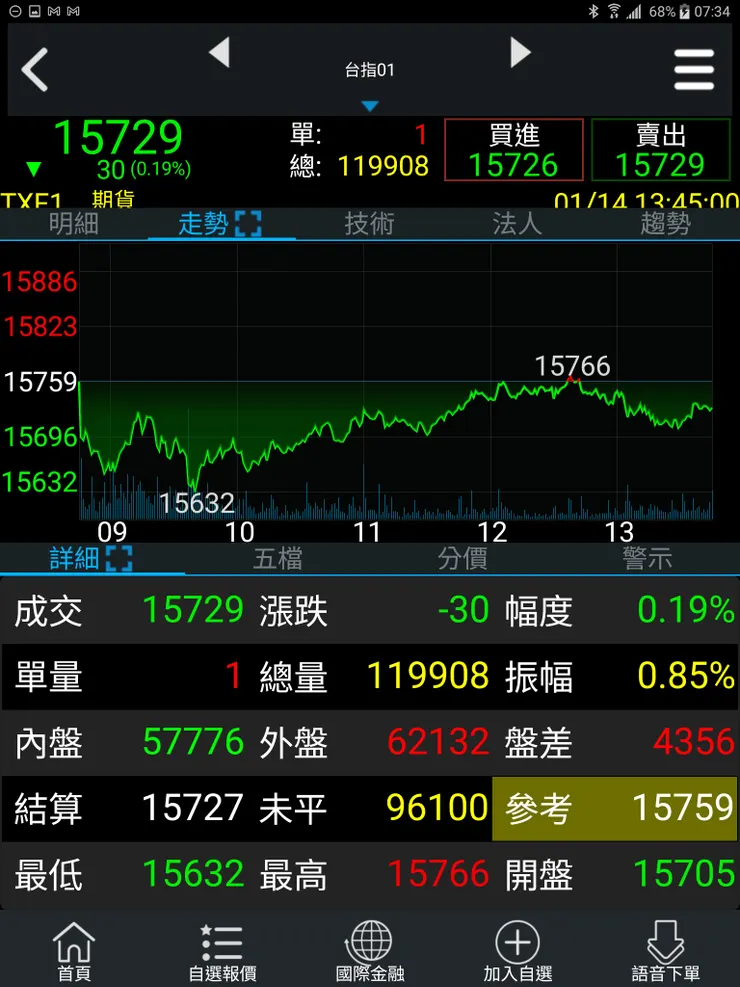
Task: Show the 法人 institutional tab
Action: (x=517, y=224)
